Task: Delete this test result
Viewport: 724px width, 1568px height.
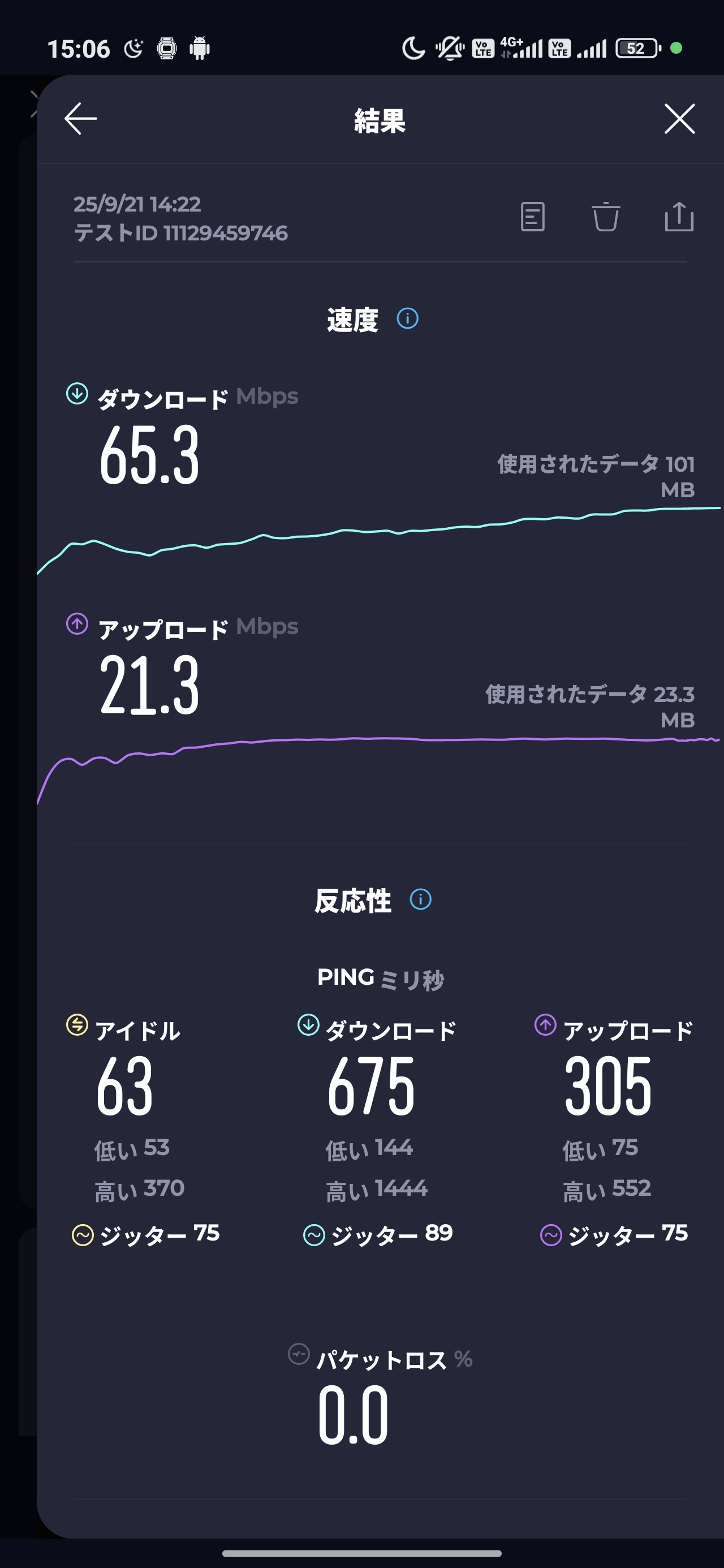Action: pyautogui.click(x=605, y=217)
